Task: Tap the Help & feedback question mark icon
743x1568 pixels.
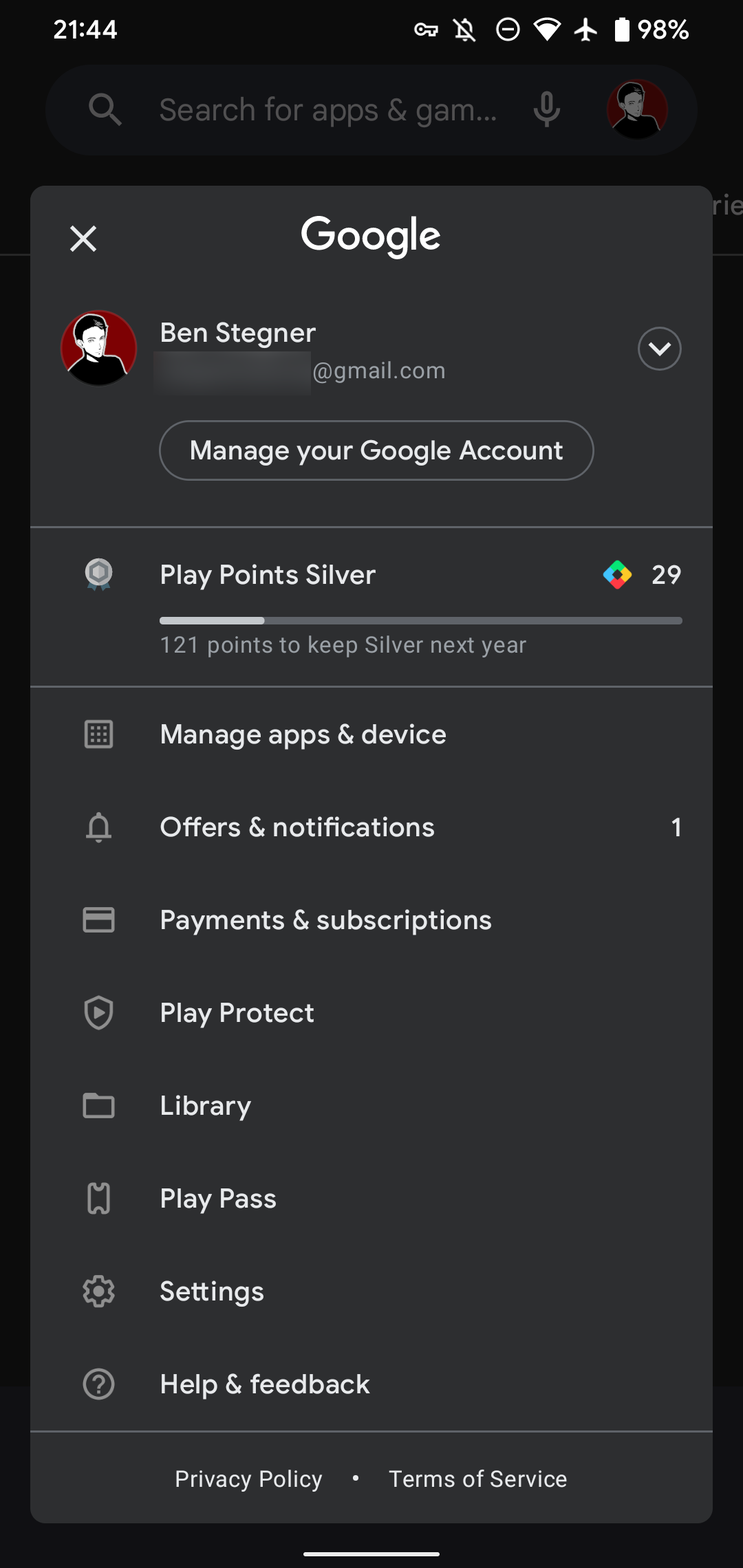Action: click(98, 1384)
